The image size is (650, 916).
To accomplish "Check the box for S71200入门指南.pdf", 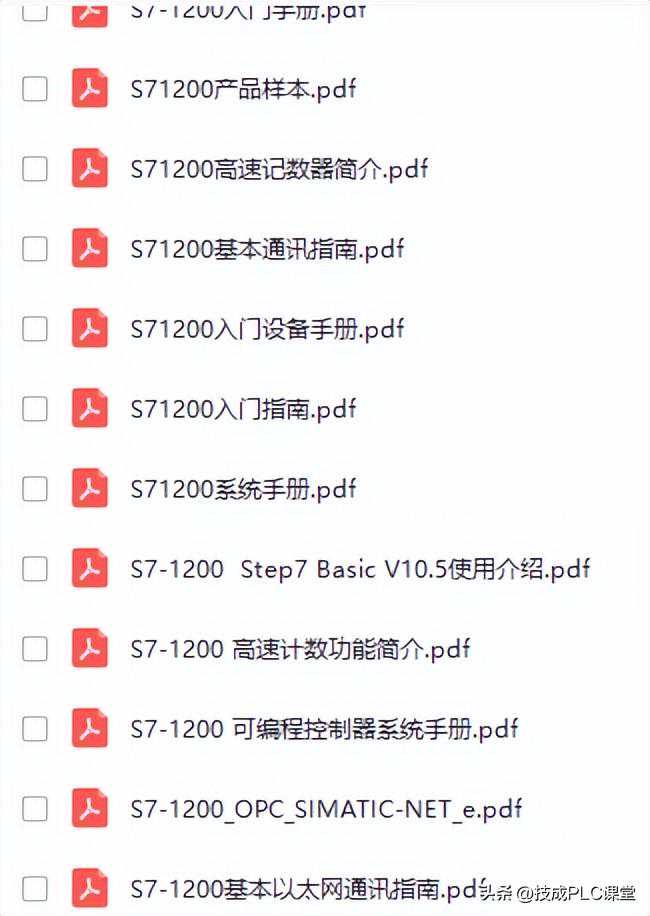I will tap(35, 409).
